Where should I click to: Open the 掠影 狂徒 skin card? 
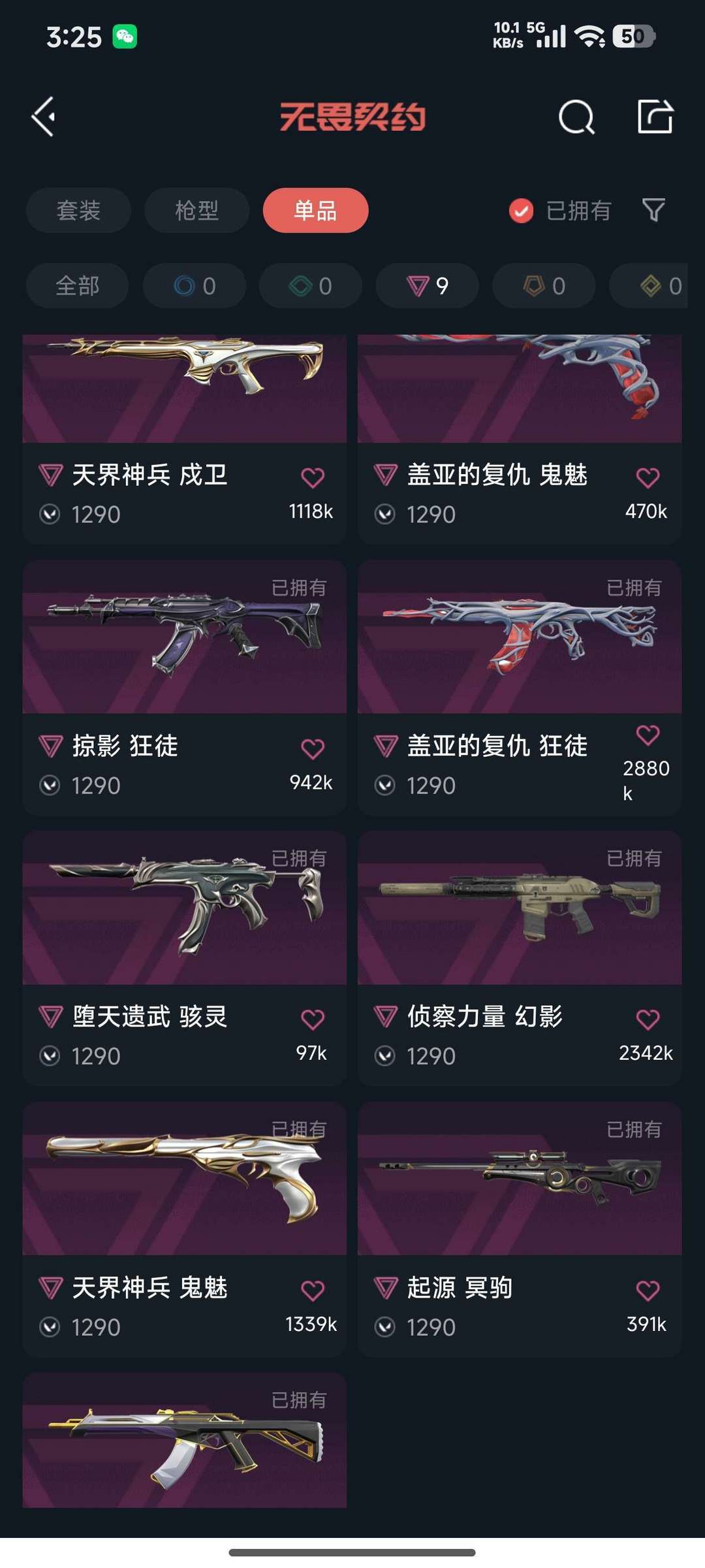(x=184, y=686)
